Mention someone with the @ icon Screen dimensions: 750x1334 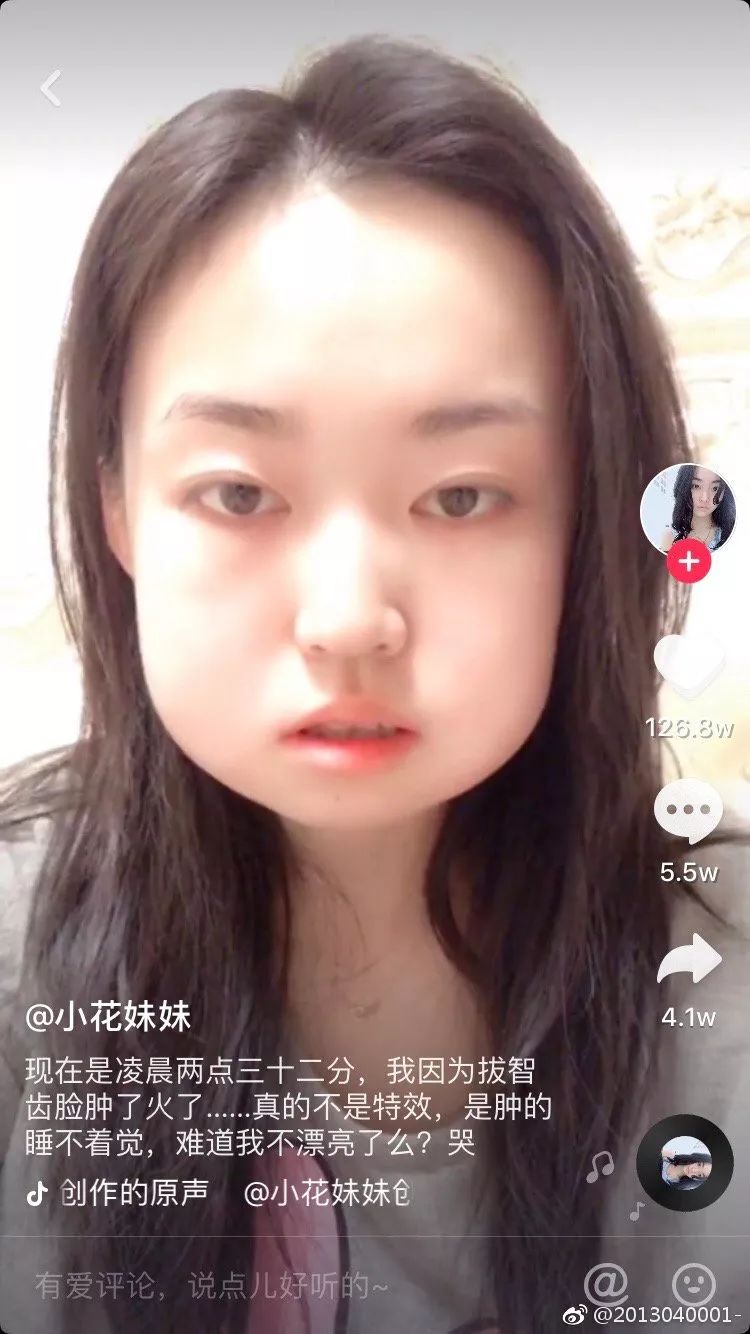pos(605,1281)
